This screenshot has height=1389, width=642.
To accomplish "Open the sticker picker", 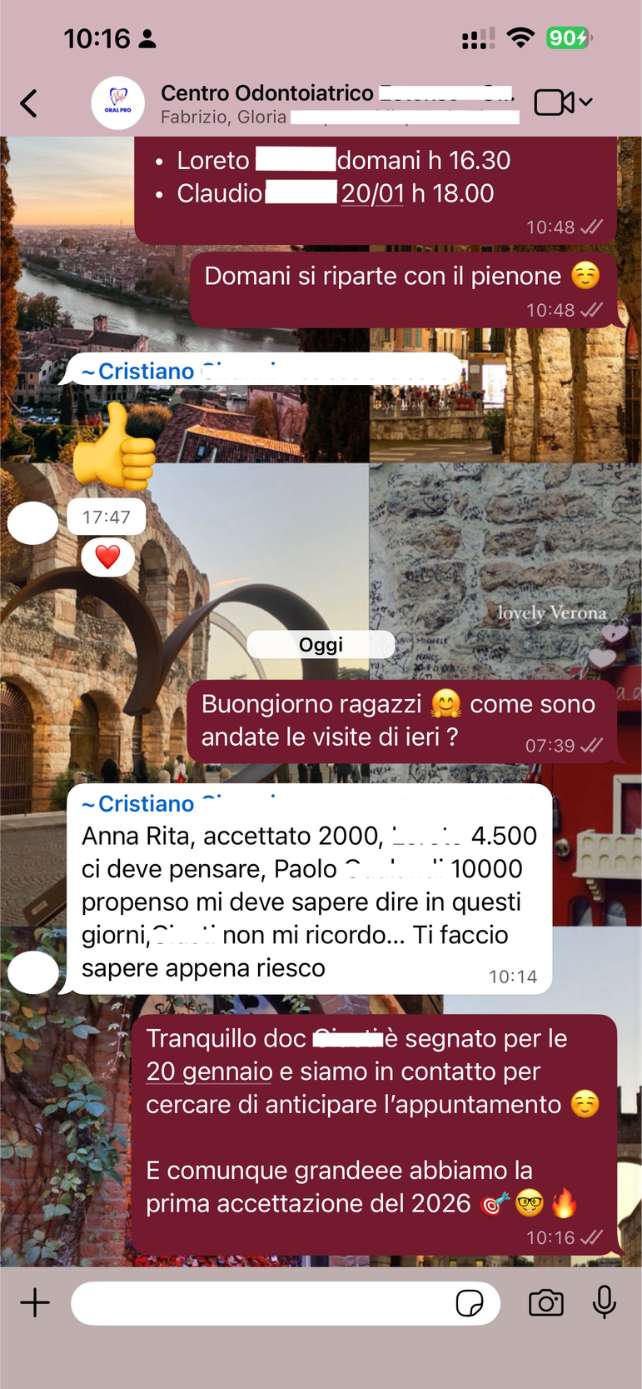I will click(469, 1303).
